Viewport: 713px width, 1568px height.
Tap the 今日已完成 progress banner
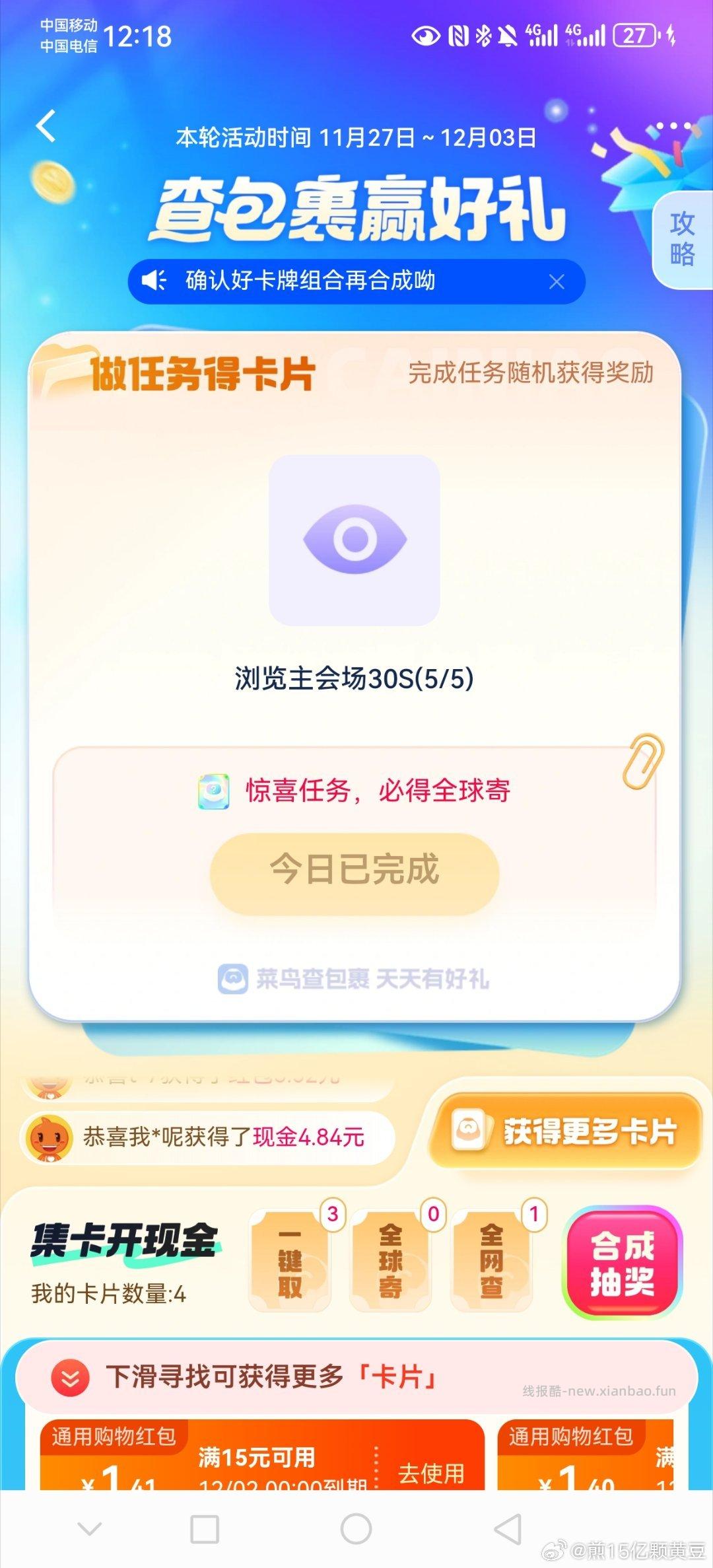(355, 871)
